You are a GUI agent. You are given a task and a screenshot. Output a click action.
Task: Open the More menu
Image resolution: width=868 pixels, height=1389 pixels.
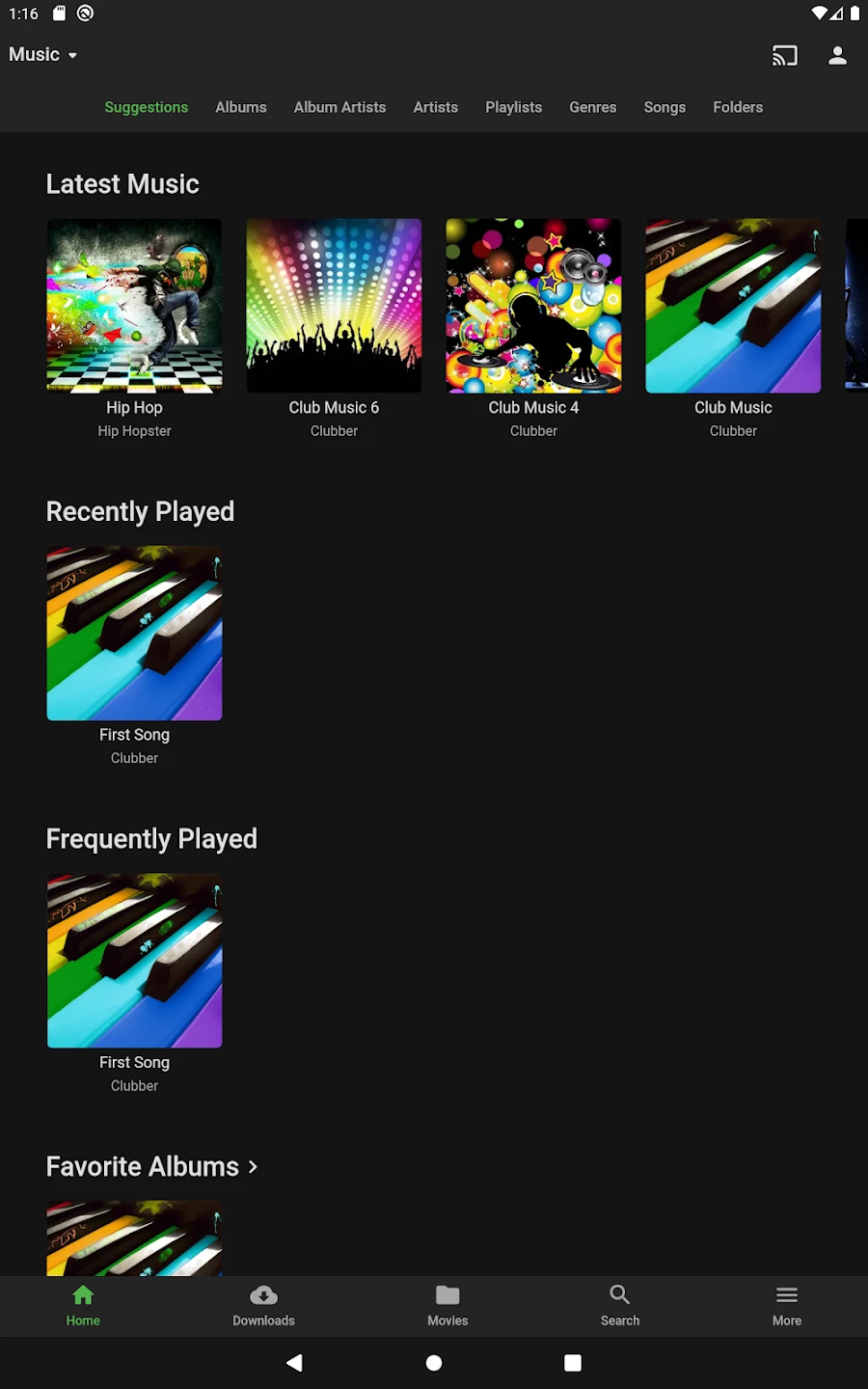tap(787, 1306)
